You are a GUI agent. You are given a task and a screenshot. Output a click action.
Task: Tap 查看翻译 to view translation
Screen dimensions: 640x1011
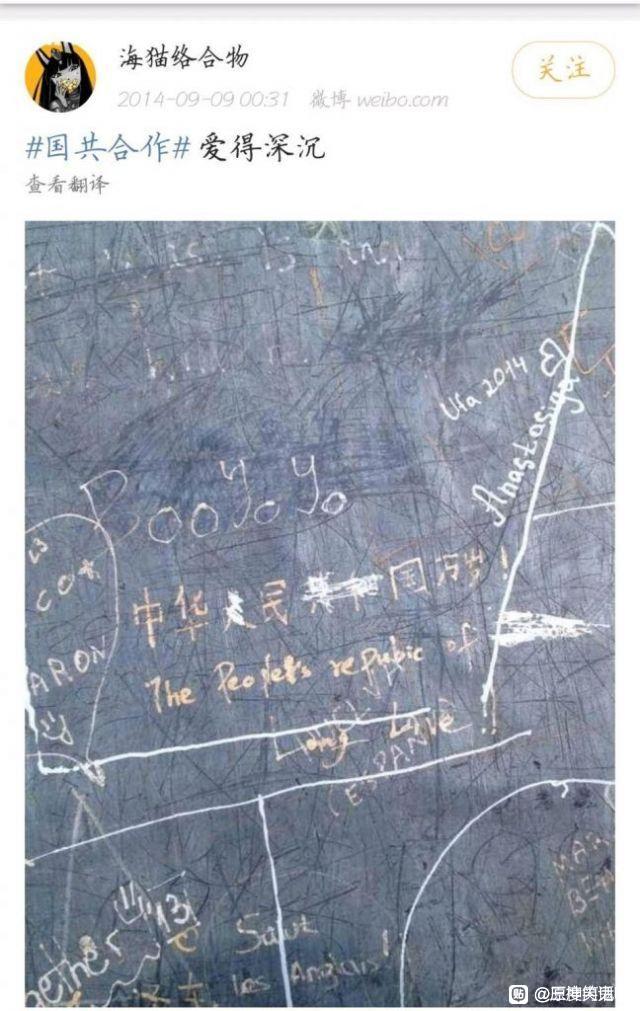67,185
